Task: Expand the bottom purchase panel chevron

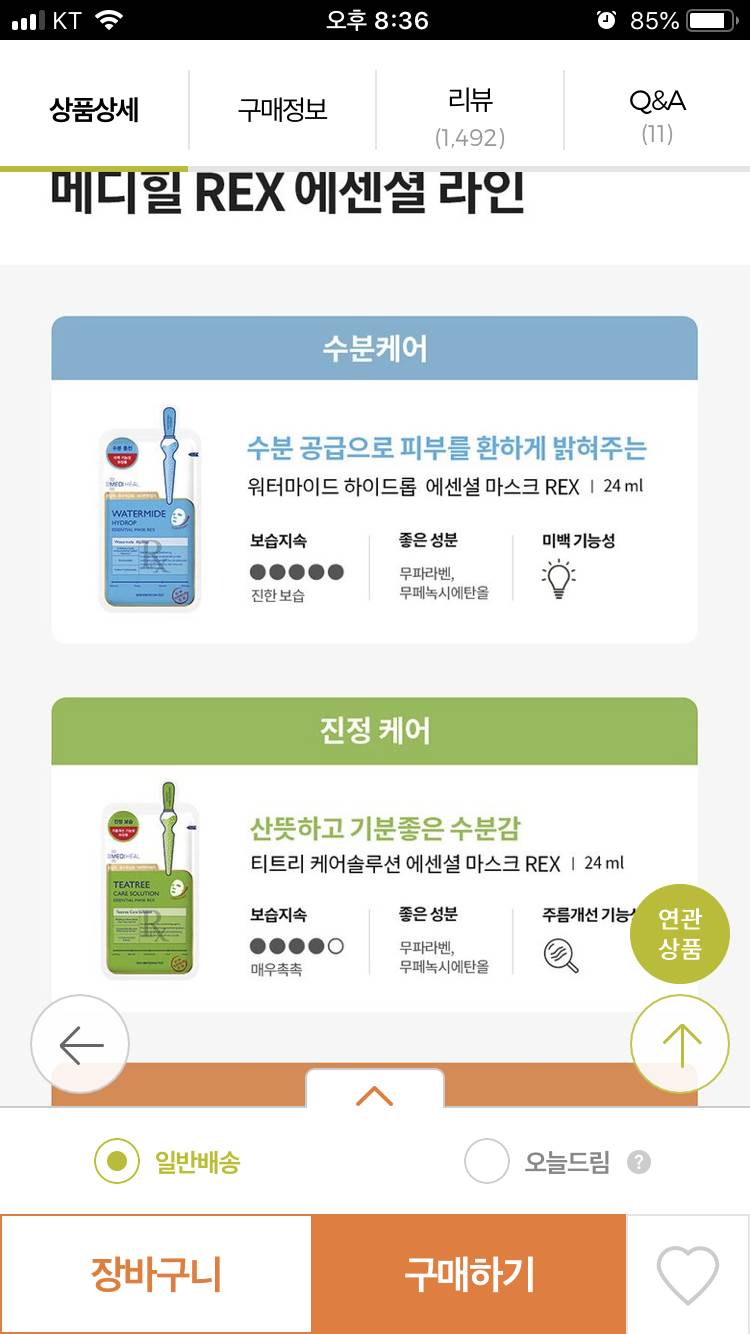Action: tap(375, 1096)
